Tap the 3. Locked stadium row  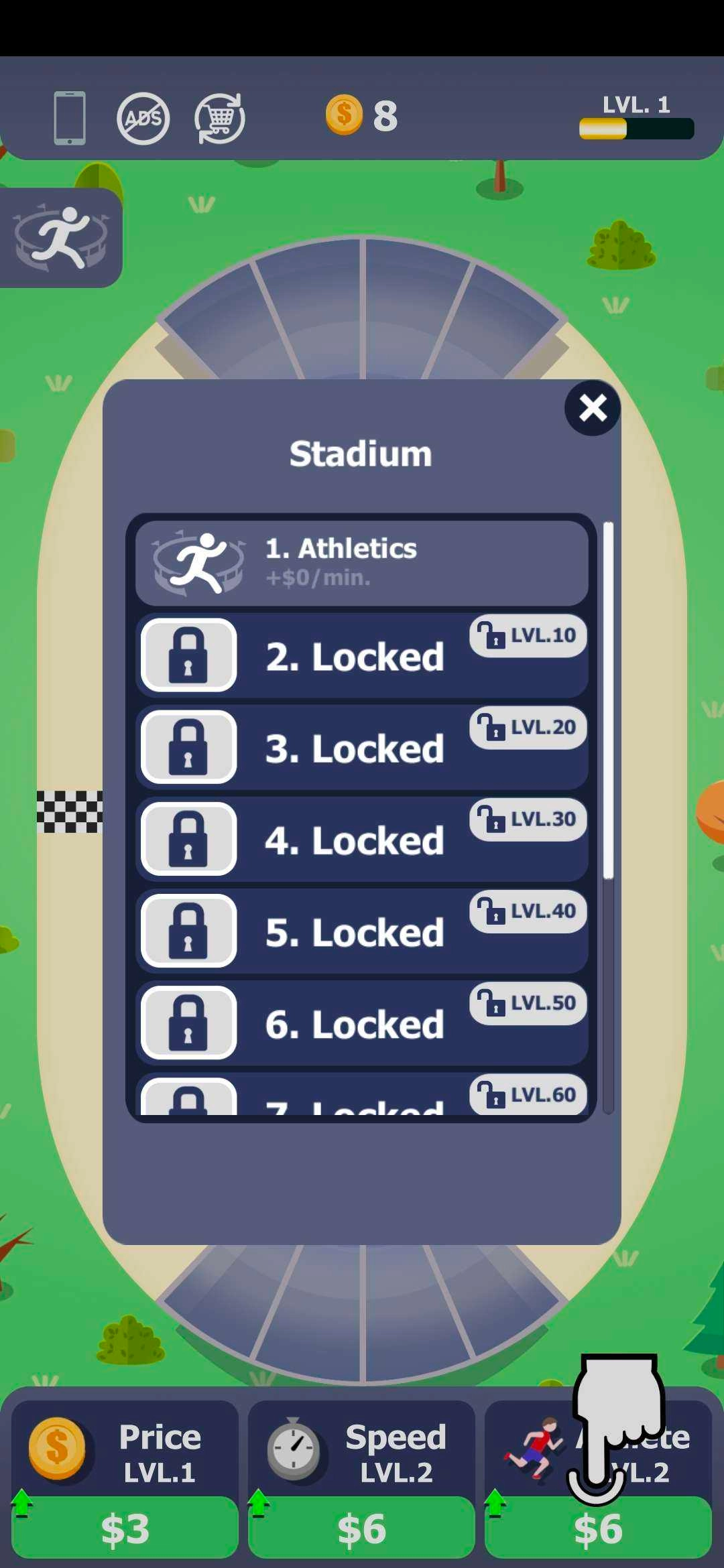click(361, 747)
